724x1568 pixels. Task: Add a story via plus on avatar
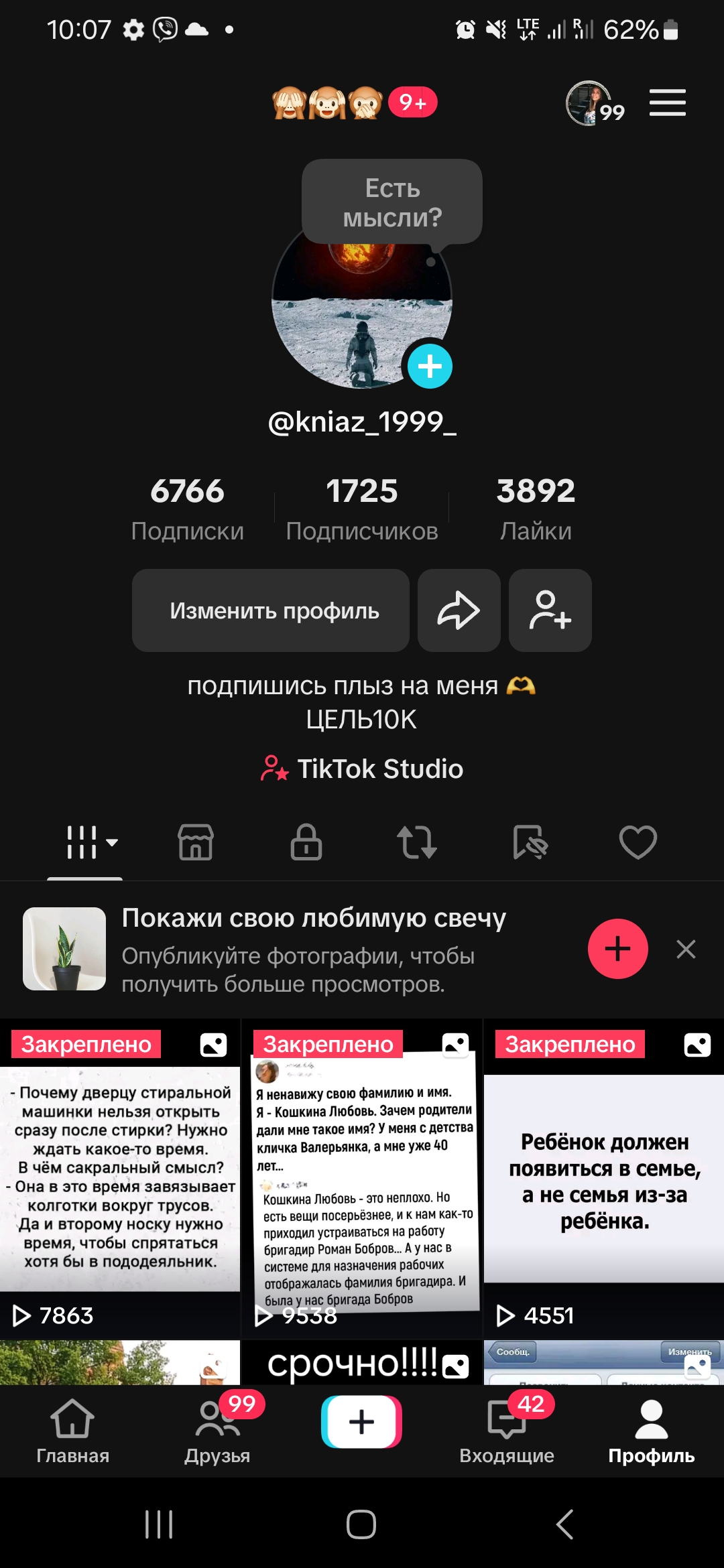tap(430, 366)
